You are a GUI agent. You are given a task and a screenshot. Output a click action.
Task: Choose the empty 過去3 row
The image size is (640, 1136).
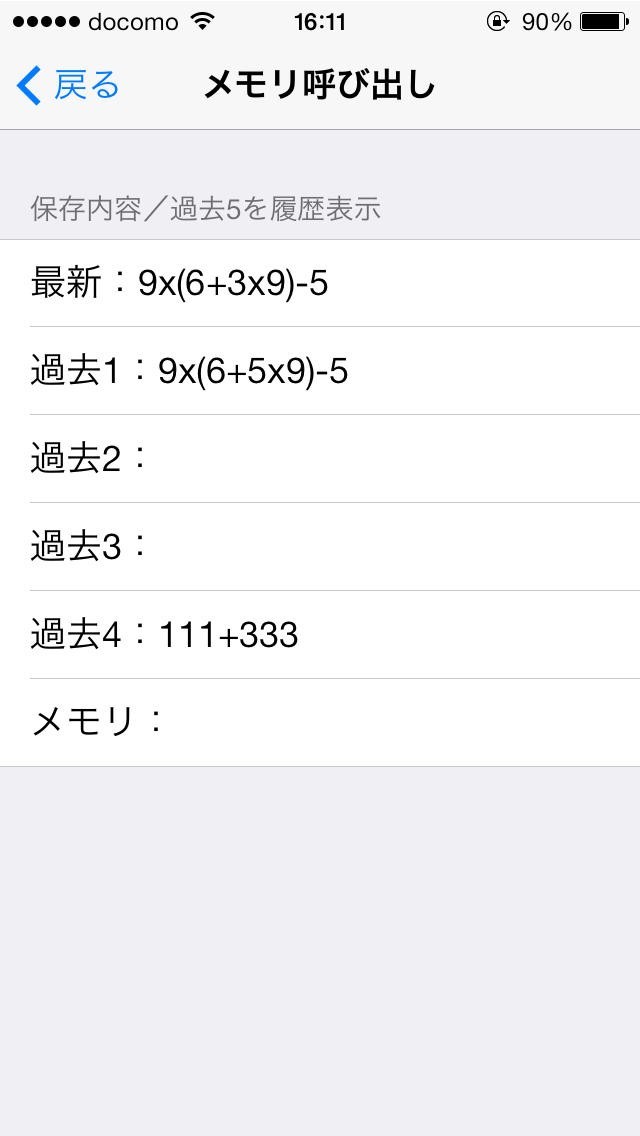320,547
